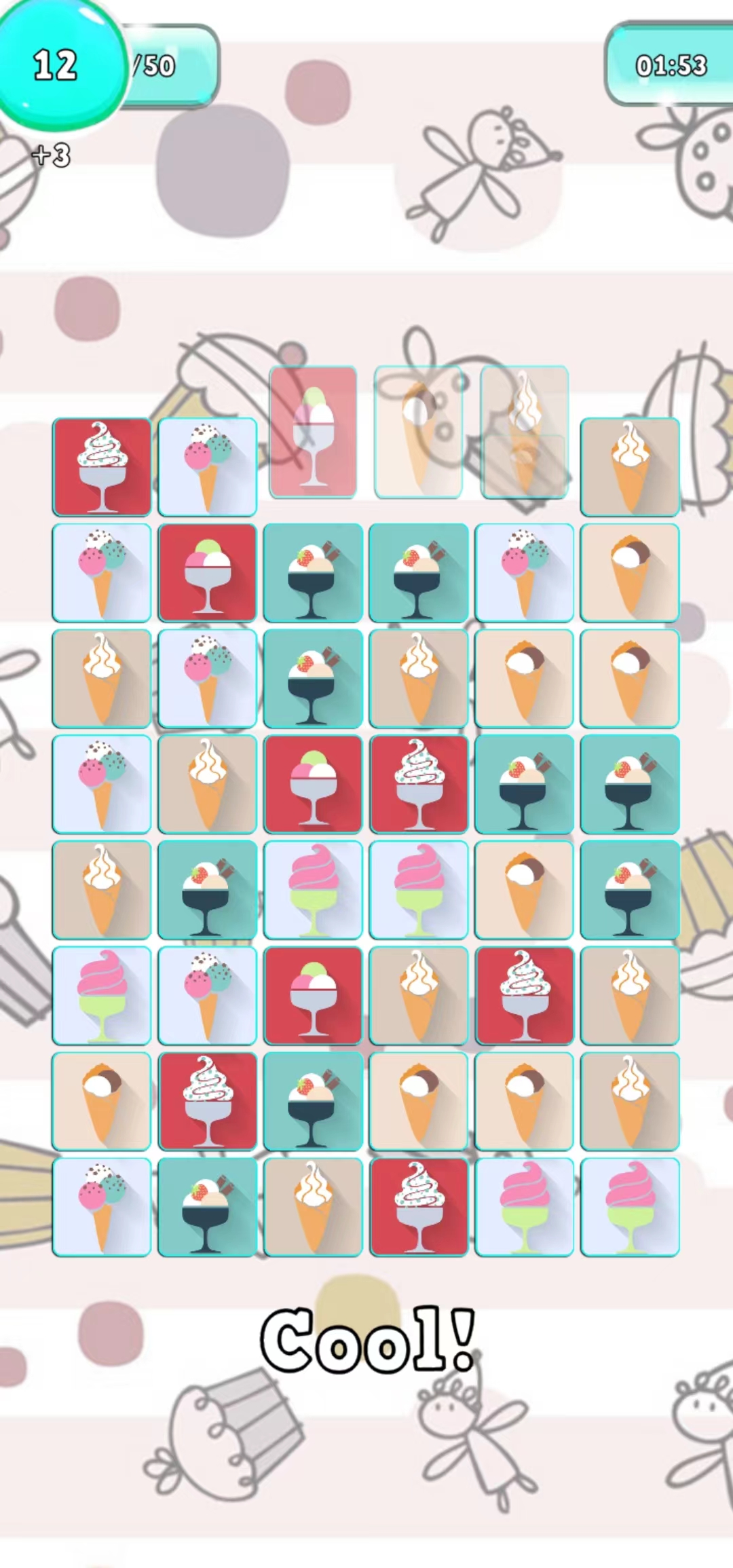This screenshot has width=733, height=1568.
Task: Select red scoops tile left of red sprinkle sundae
Action: [x=313, y=784]
